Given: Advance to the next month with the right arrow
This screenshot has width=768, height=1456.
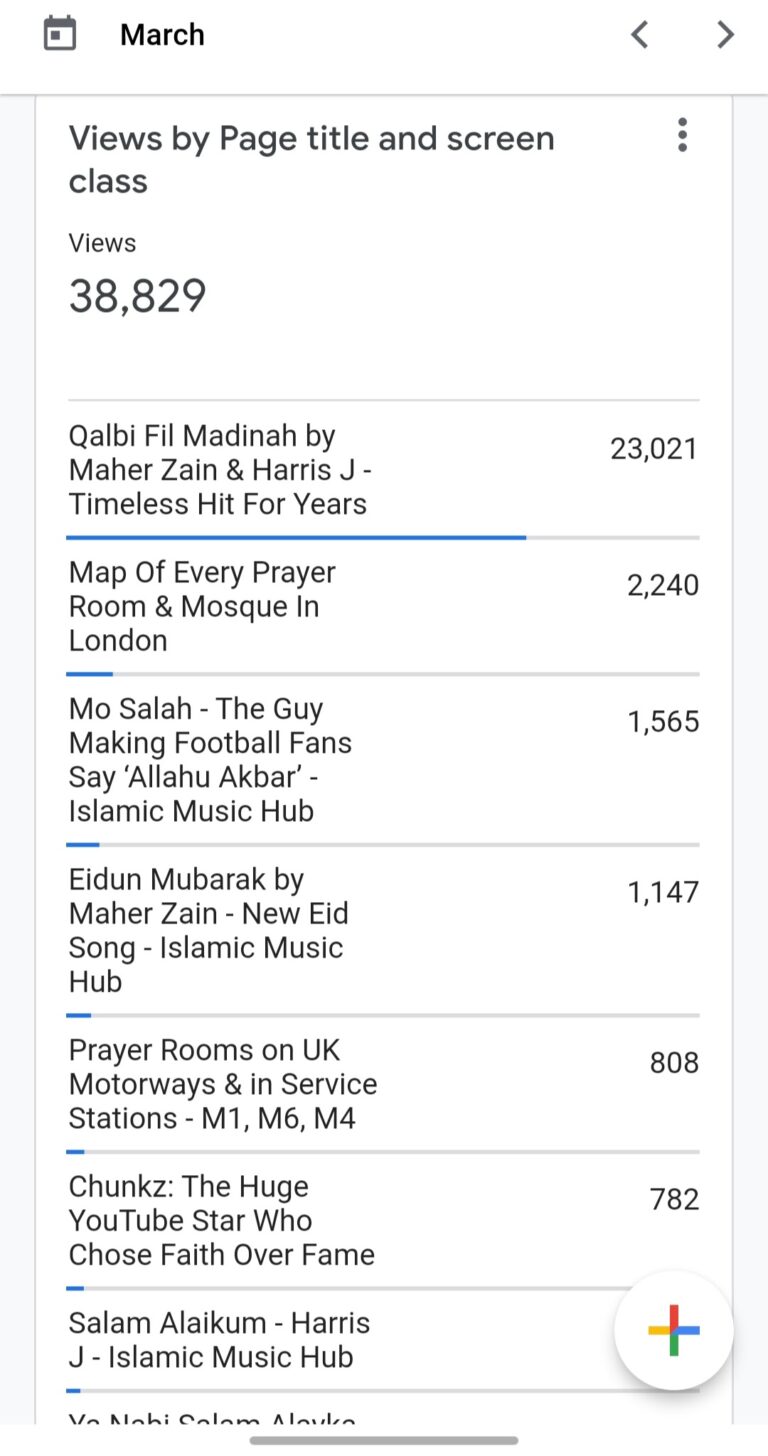Looking at the screenshot, I should point(725,34).
